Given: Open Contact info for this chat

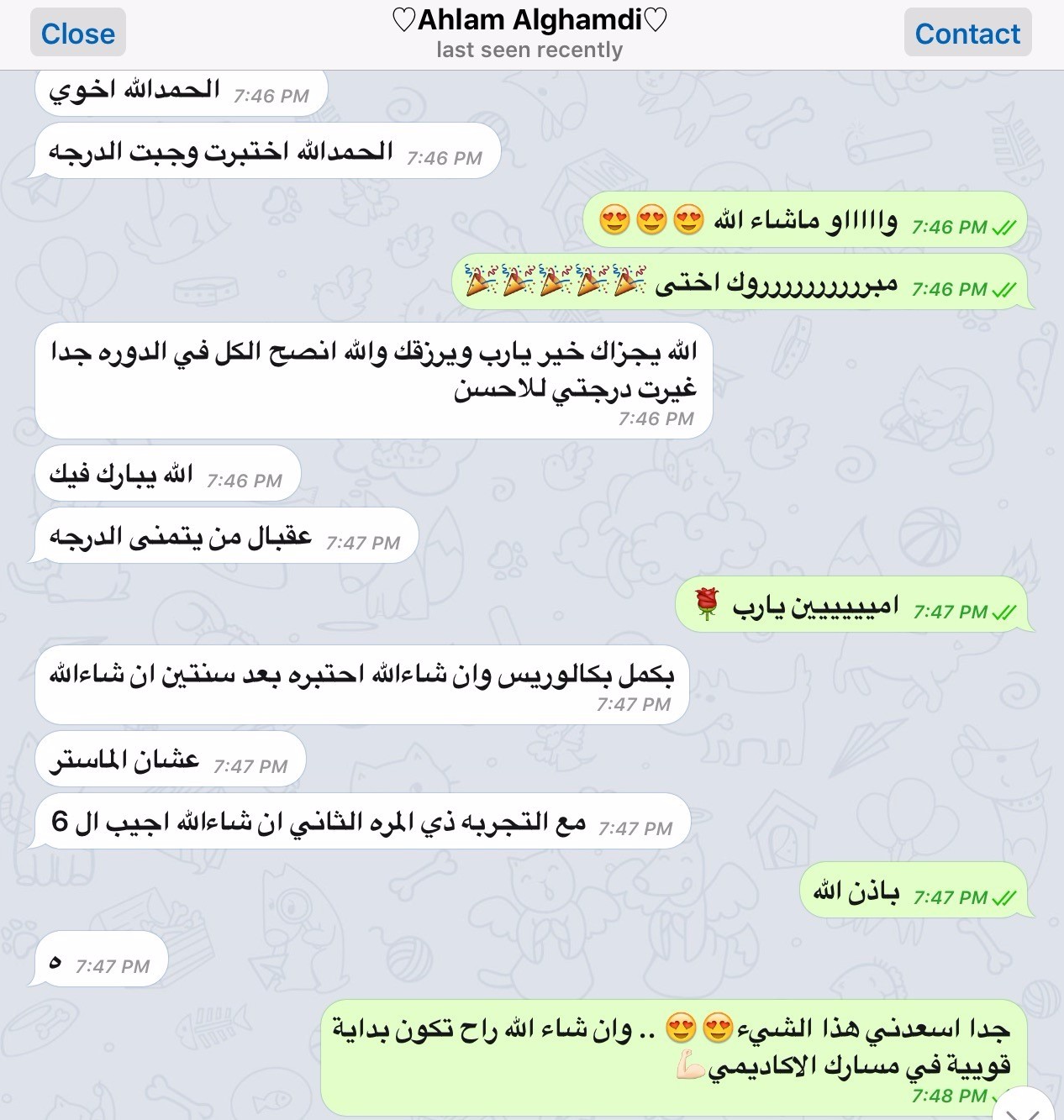Looking at the screenshot, I should point(967,34).
